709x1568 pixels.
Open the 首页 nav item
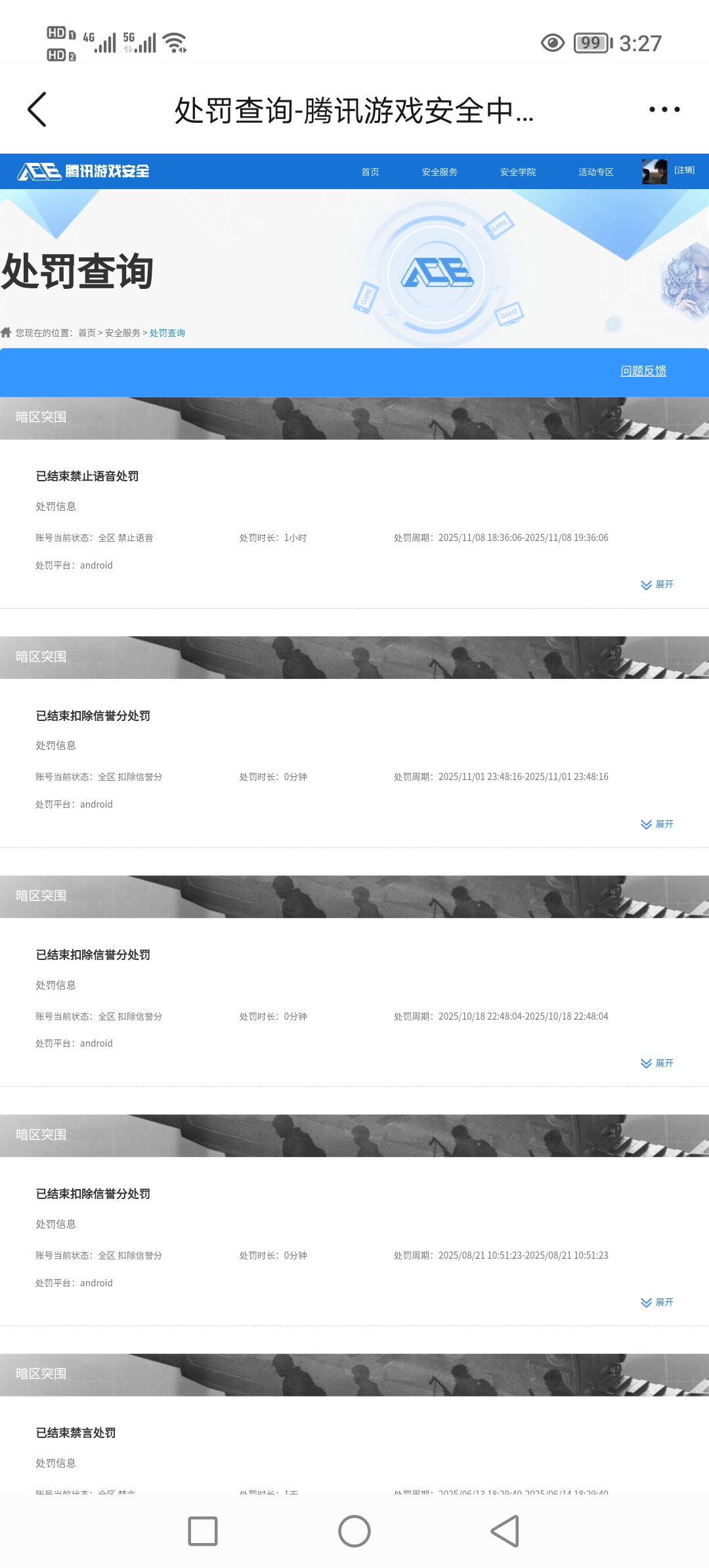(x=370, y=172)
